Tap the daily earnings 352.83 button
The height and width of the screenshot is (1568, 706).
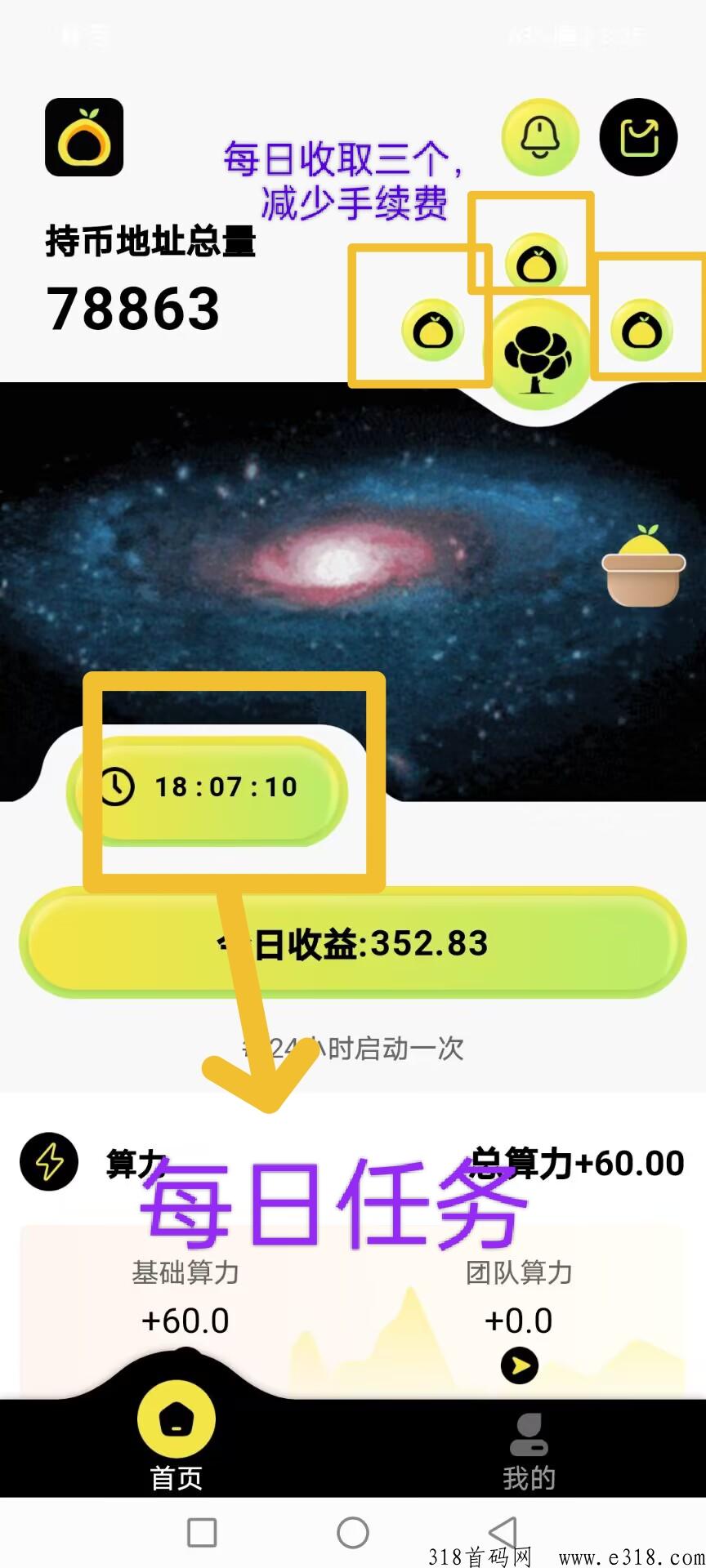pyautogui.click(x=353, y=944)
